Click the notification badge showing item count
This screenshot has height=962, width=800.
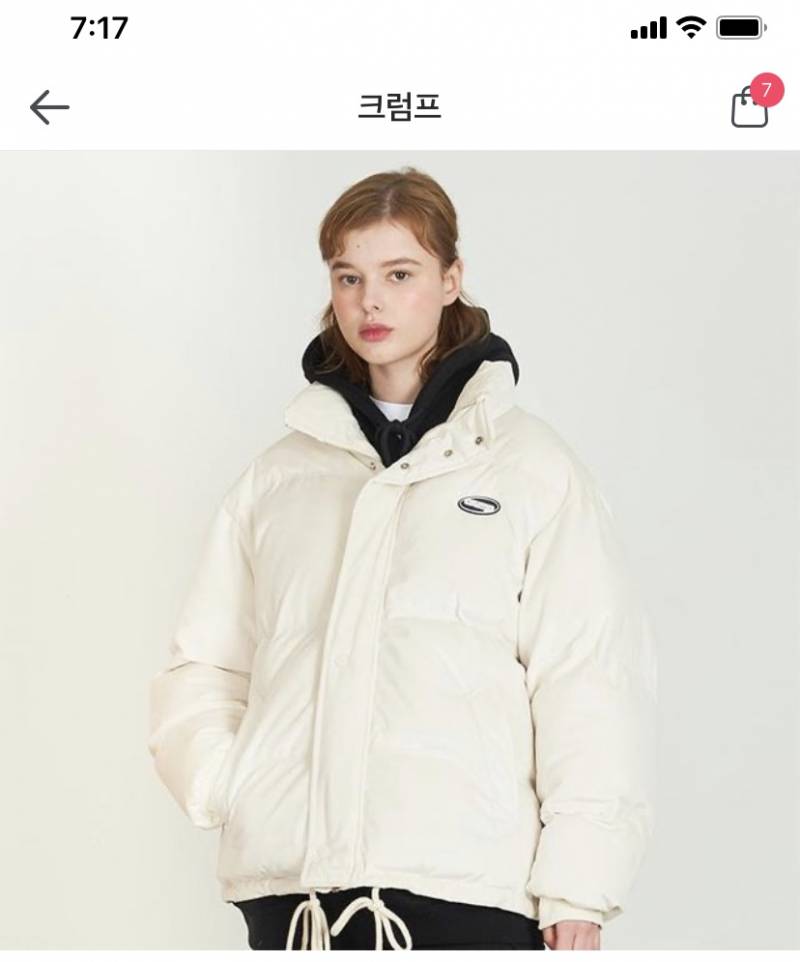765,87
